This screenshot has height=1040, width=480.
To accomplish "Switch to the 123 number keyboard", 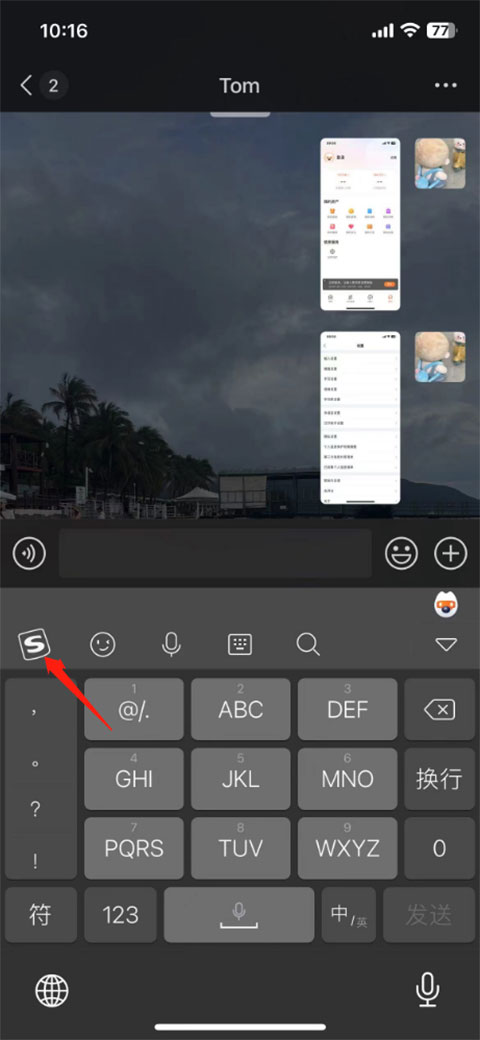I will pos(121,915).
